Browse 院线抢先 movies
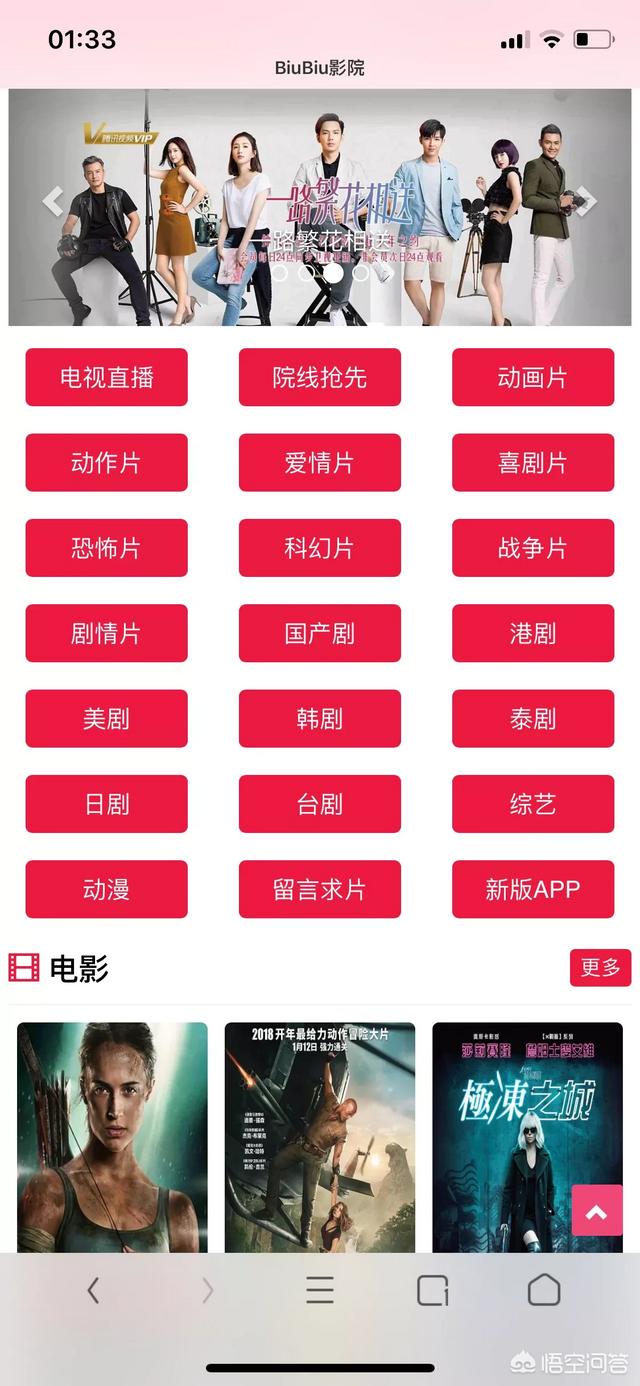This screenshot has width=640, height=1386. click(x=319, y=377)
